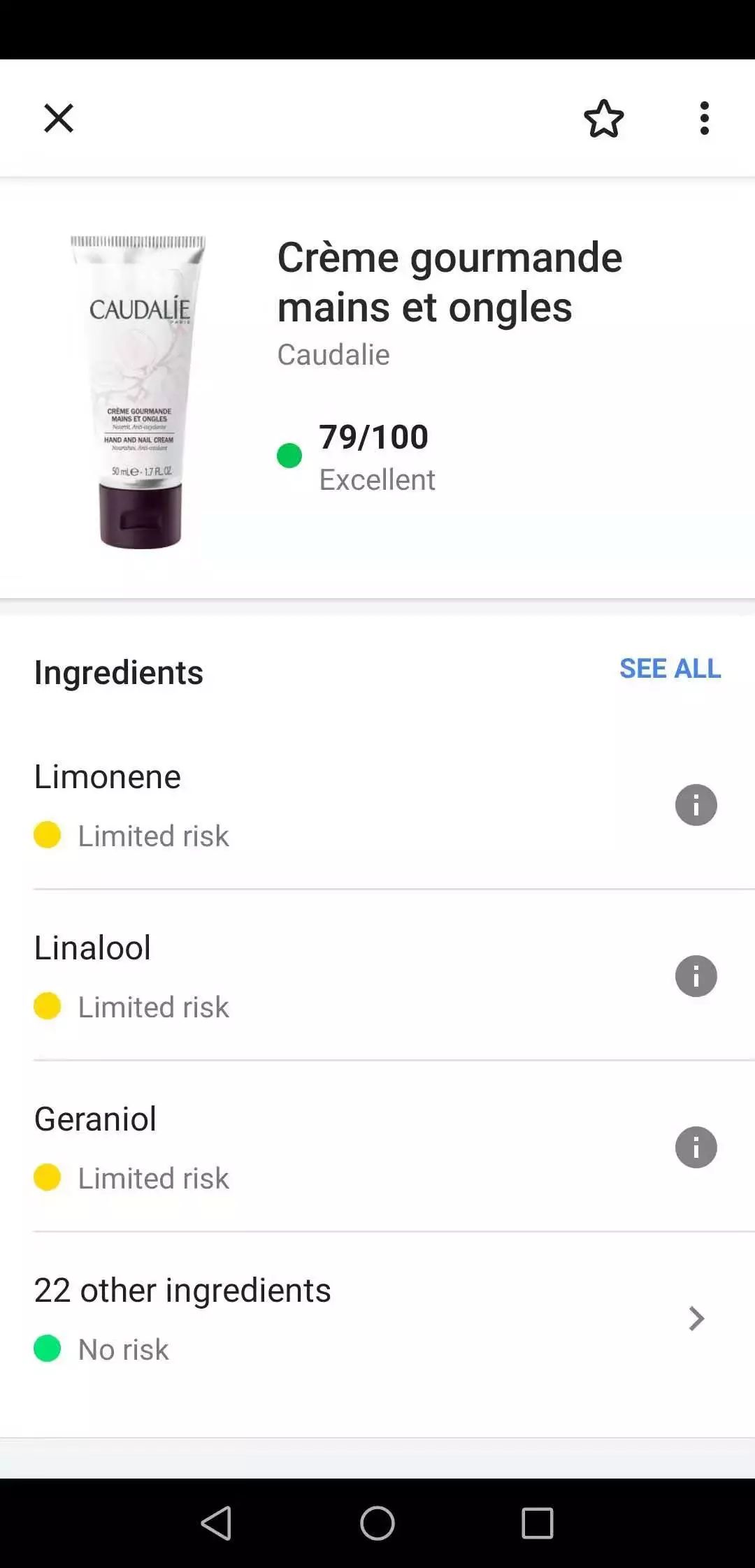The width and height of the screenshot is (755, 1568).
Task: Tap the Caudalie product photo
Action: tap(140, 391)
